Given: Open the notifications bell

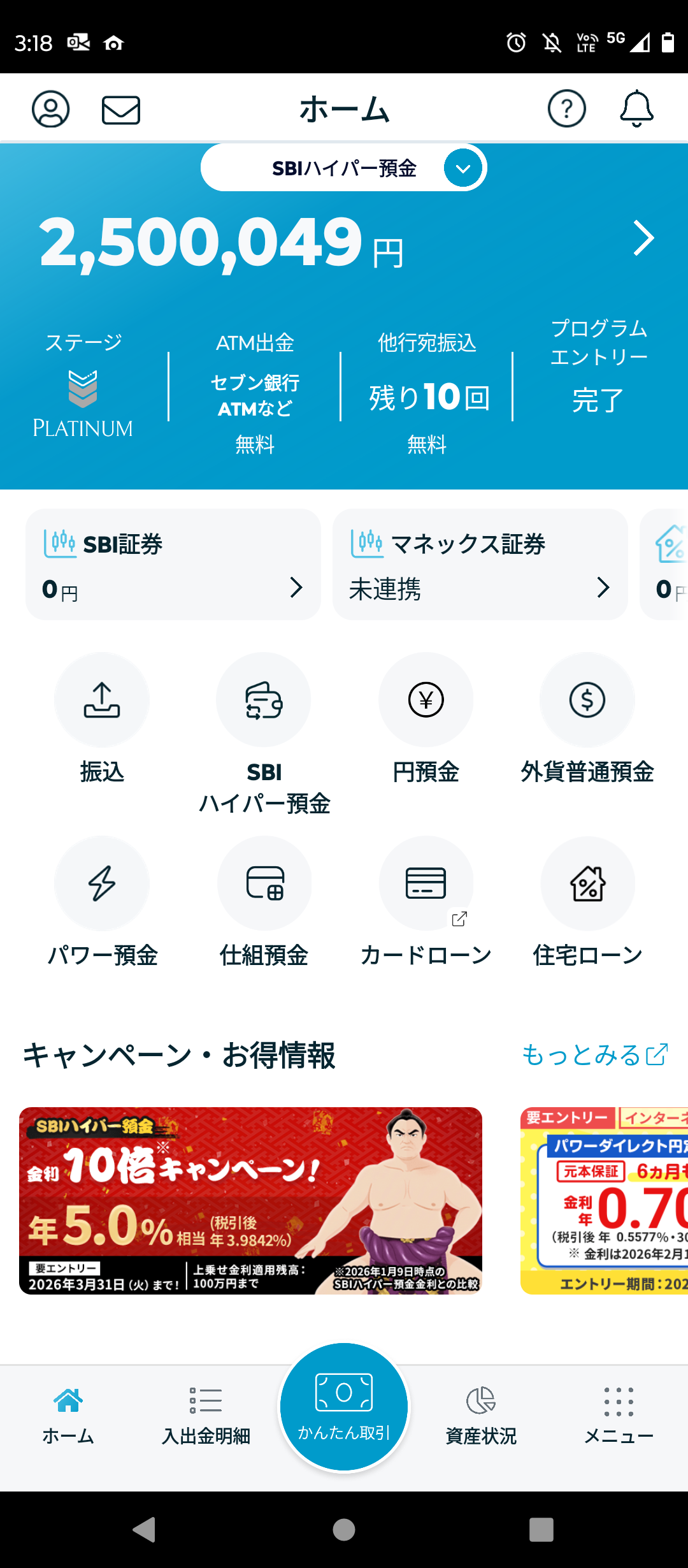Looking at the screenshot, I should click(636, 109).
